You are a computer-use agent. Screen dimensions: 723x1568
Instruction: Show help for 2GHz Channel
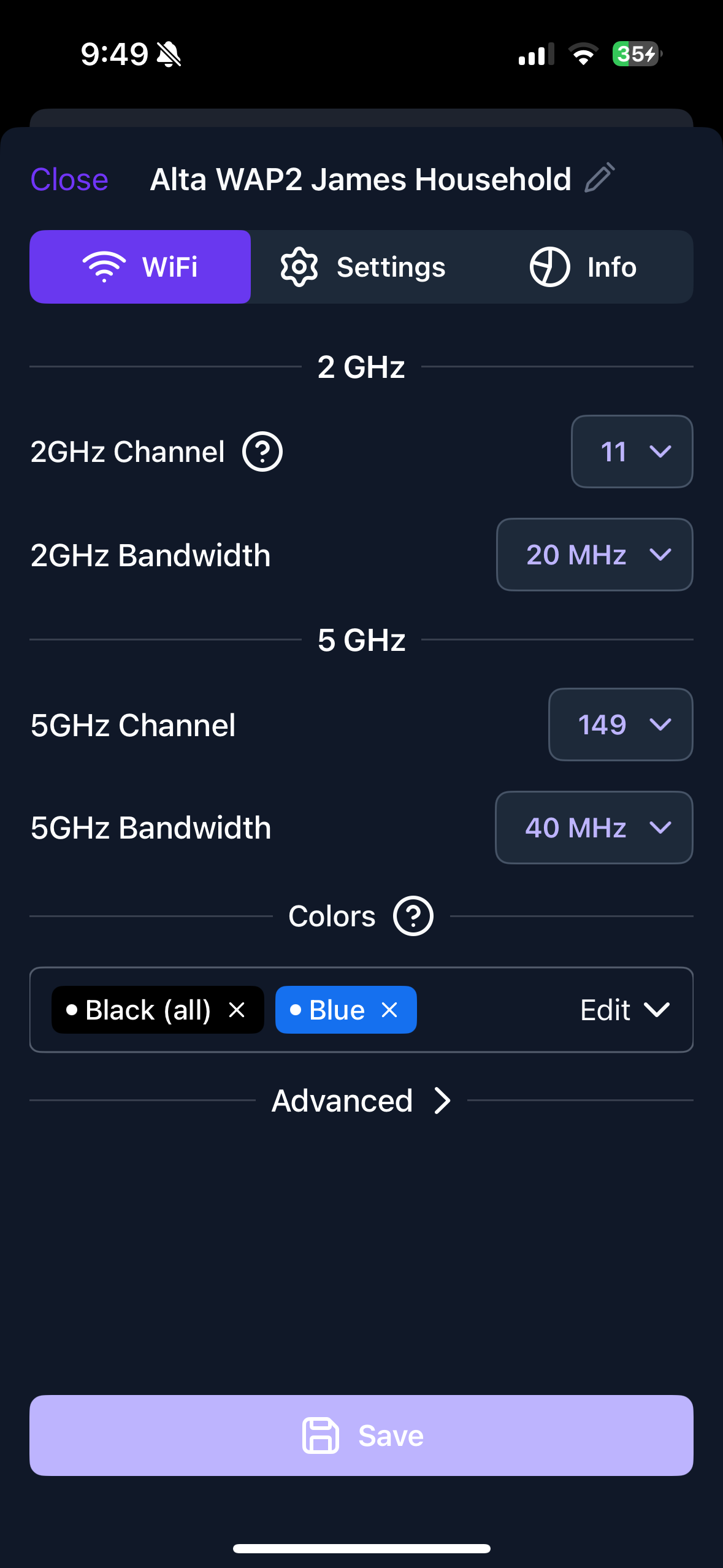(262, 452)
